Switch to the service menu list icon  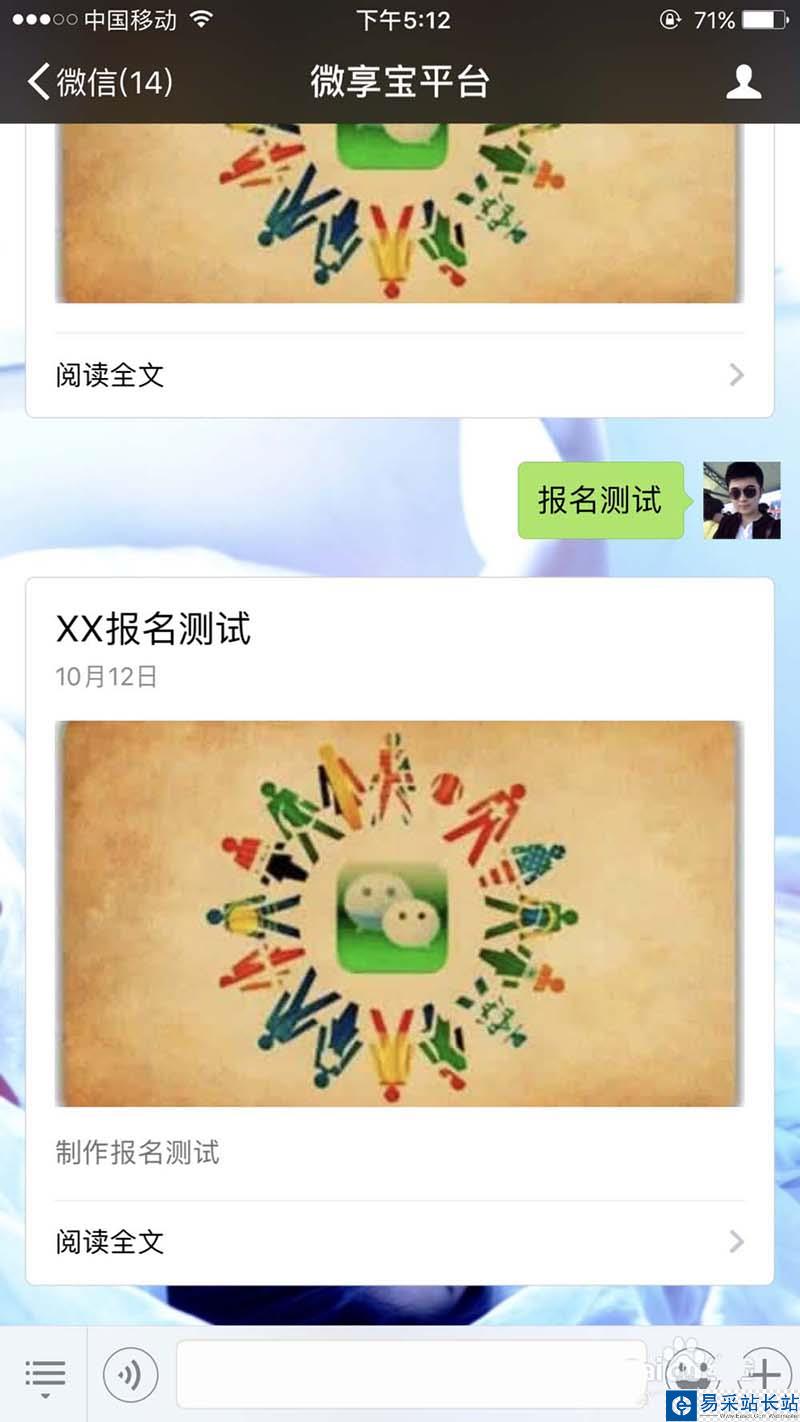[44, 1374]
